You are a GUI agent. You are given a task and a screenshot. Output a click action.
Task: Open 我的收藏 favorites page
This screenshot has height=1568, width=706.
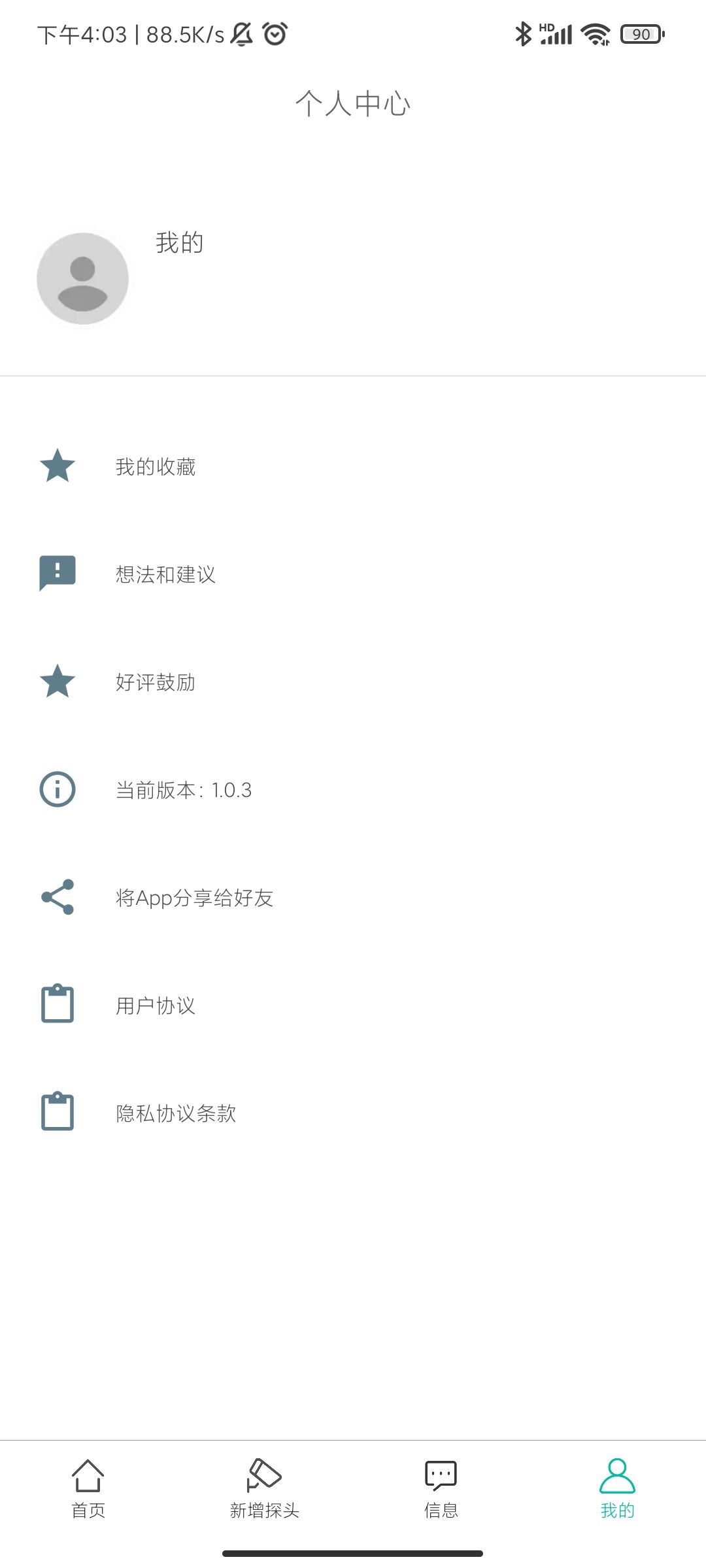156,466
